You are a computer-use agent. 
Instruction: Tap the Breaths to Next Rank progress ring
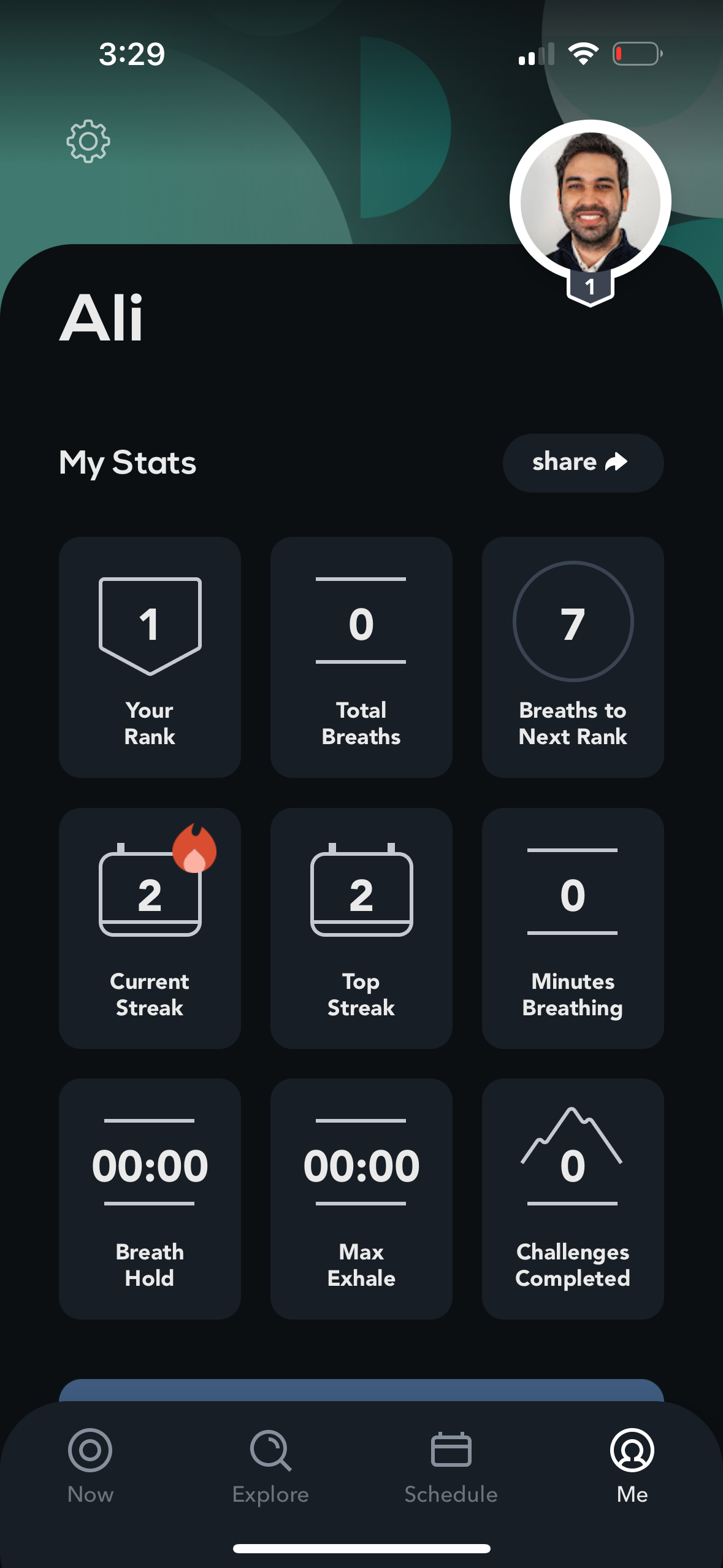point(572,622)
